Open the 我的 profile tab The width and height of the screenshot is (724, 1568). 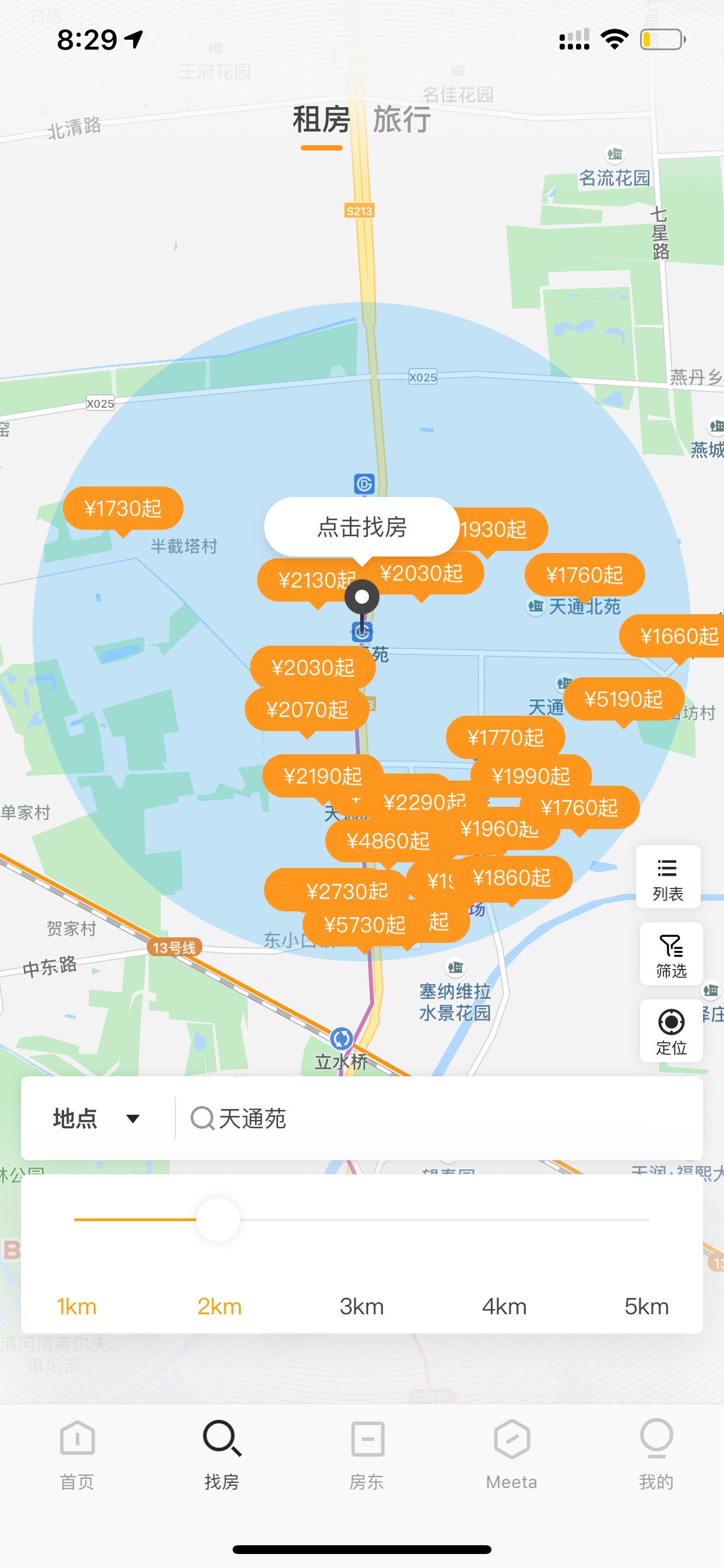coord(656,1455)
